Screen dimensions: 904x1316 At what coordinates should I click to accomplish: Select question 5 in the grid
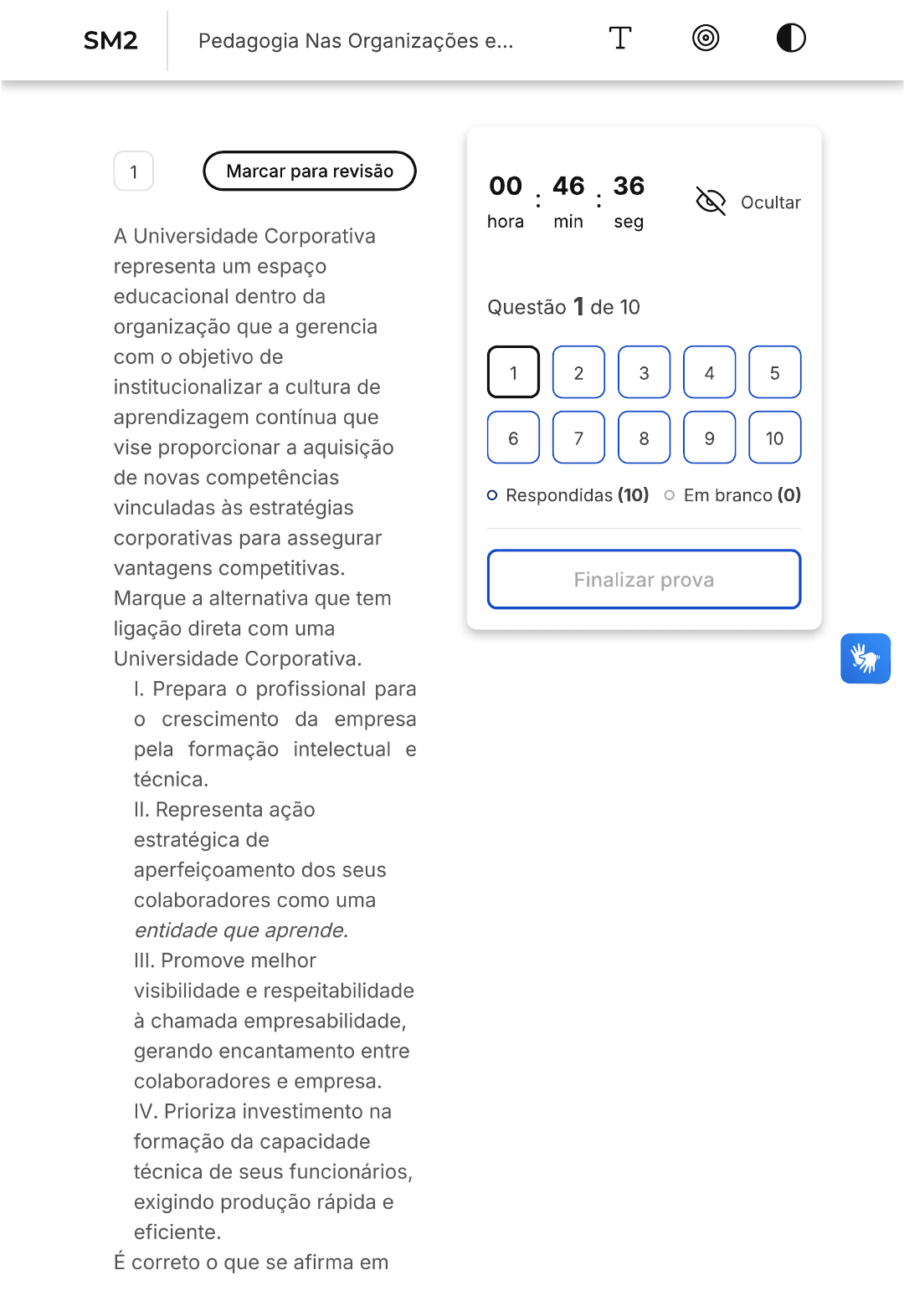[774, 372]
